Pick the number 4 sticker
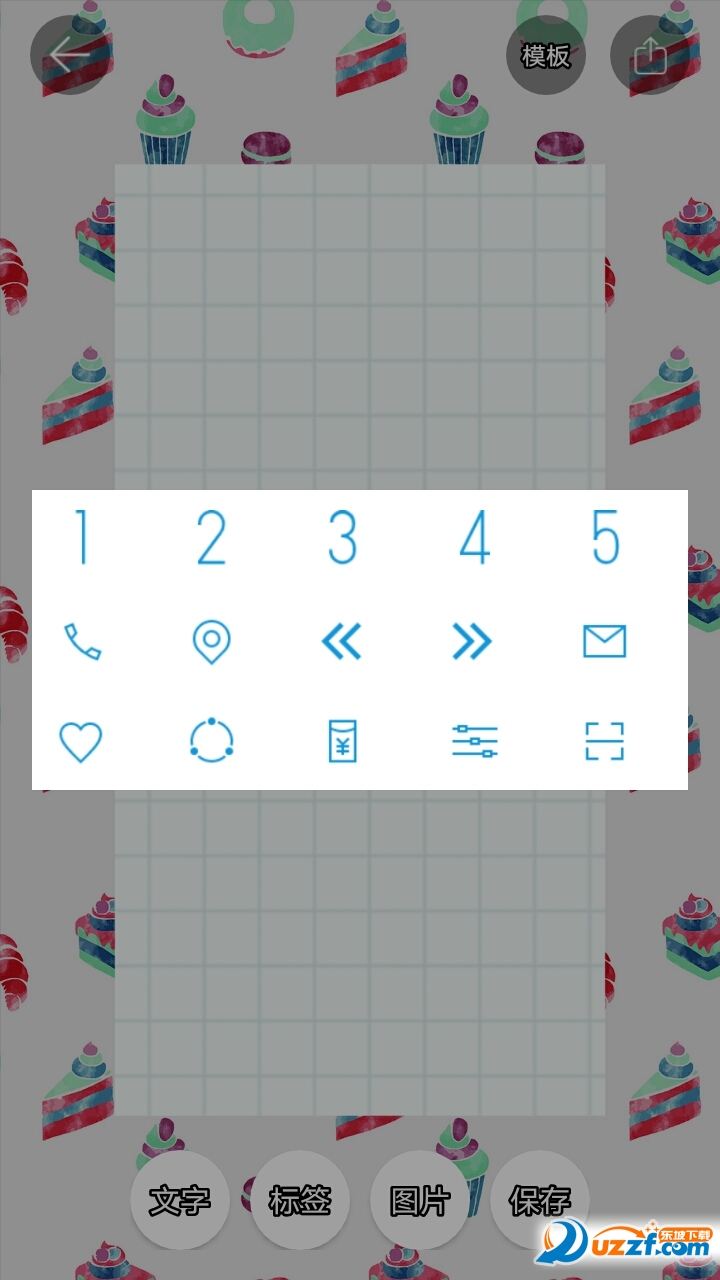Screen dimensions: 720x1280 474,537
